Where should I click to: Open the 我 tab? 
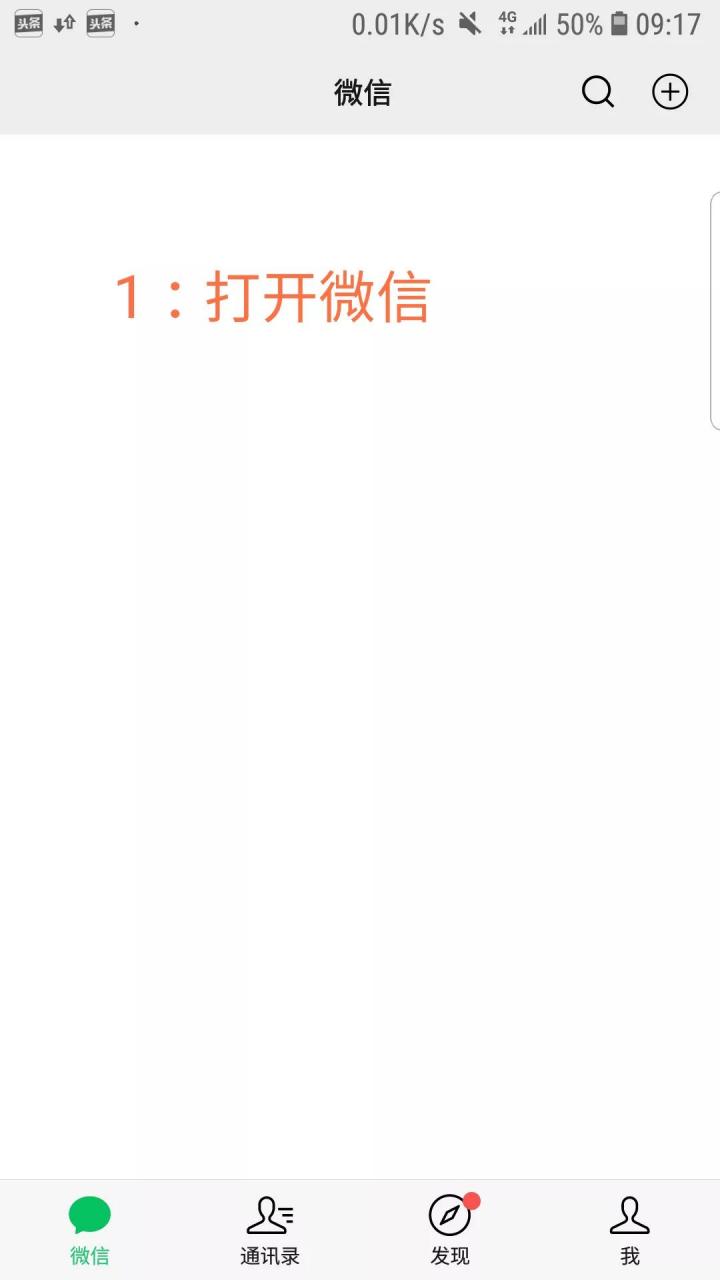tap(630, 1230)
